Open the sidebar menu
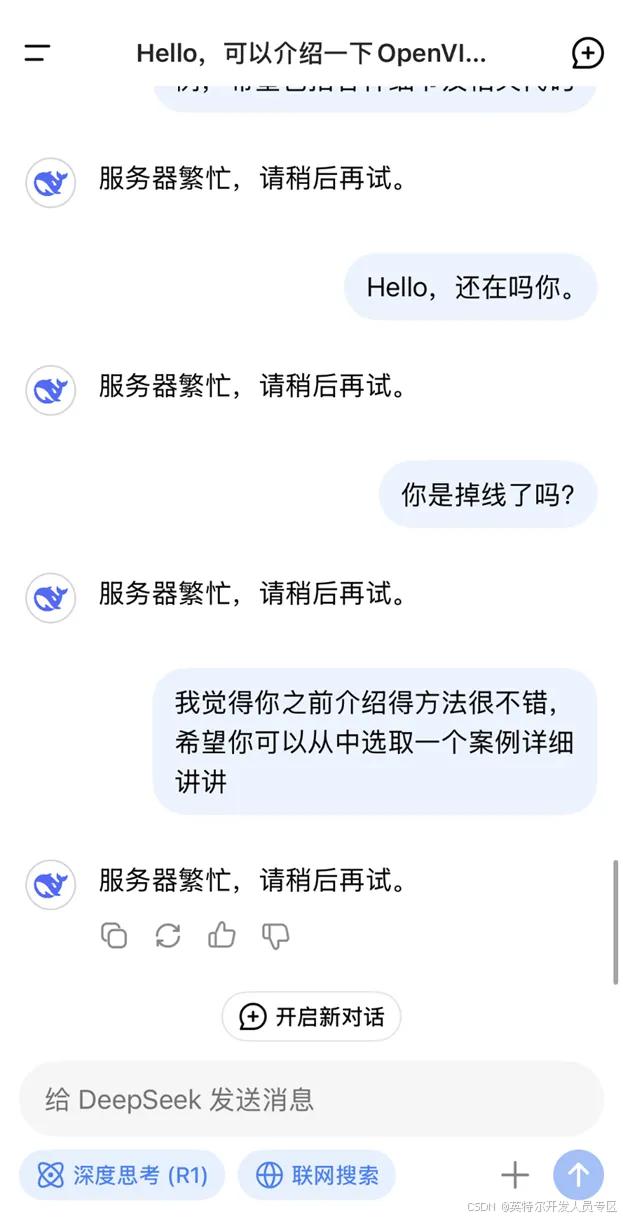Viewport: 623px width, 1218px height. point(38,53)
